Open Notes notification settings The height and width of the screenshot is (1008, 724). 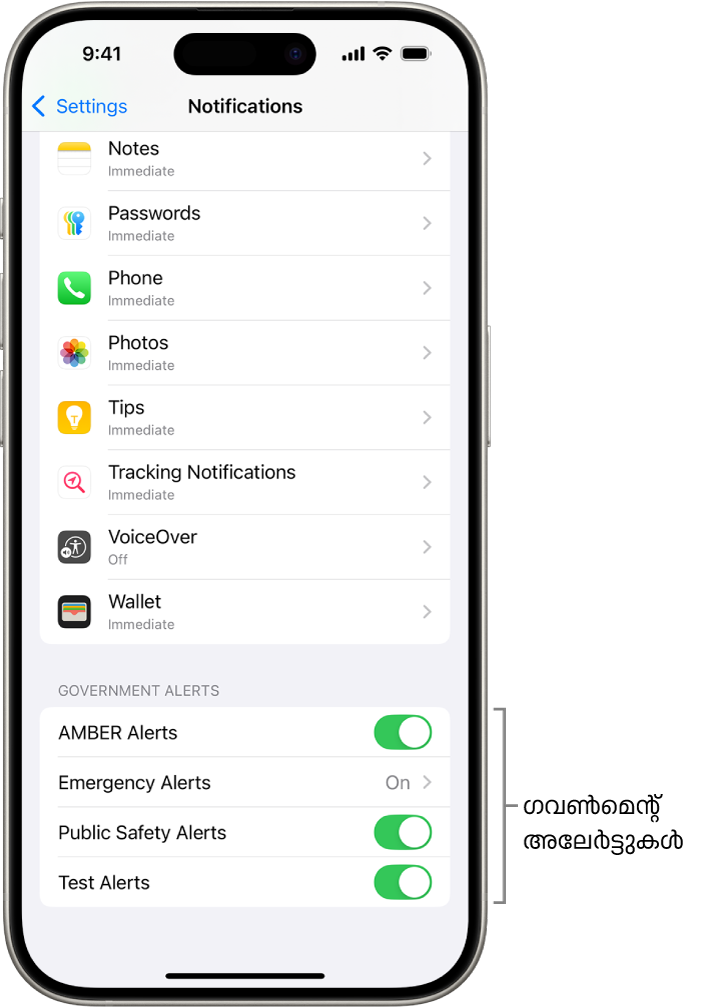pyautogui.click(x=245, y=158)
